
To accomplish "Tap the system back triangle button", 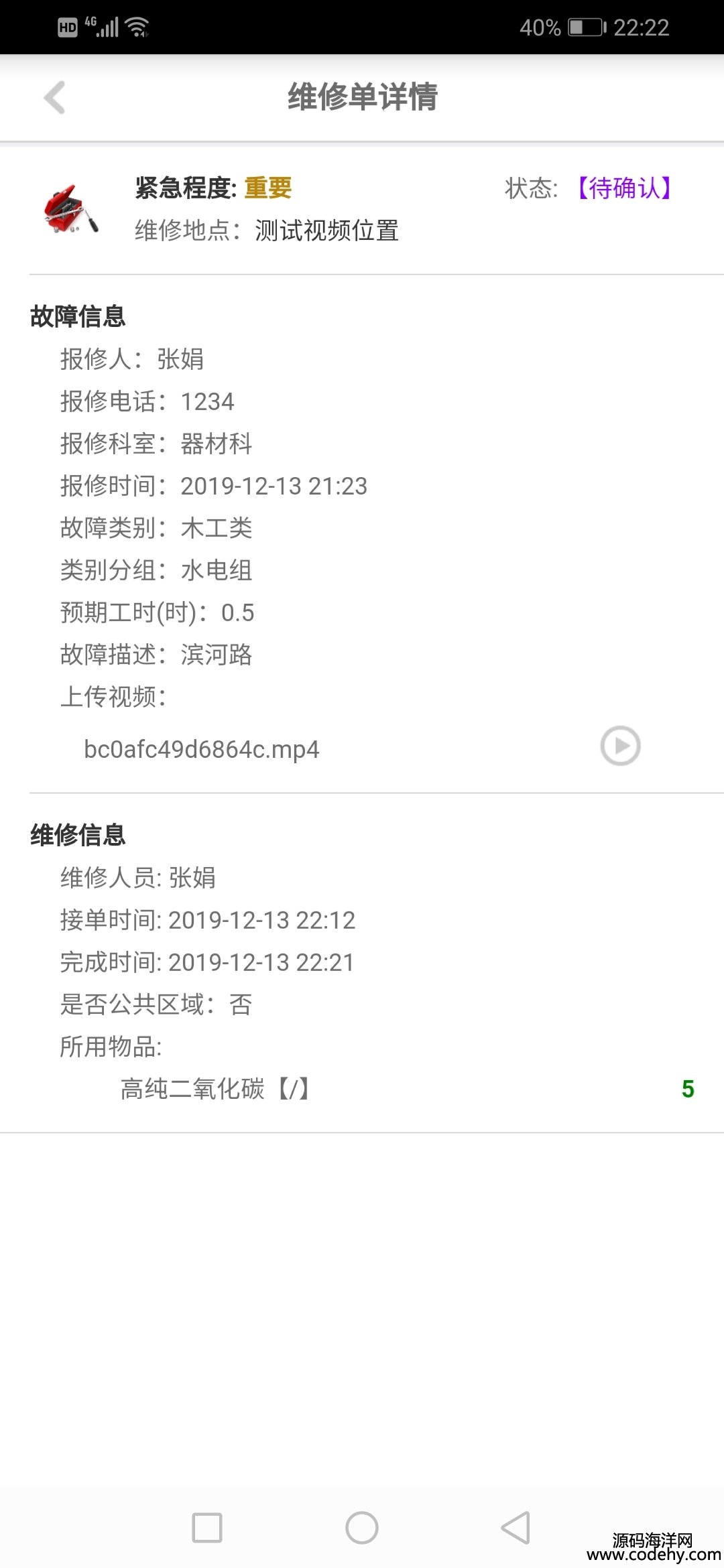I will point(516,1528).
